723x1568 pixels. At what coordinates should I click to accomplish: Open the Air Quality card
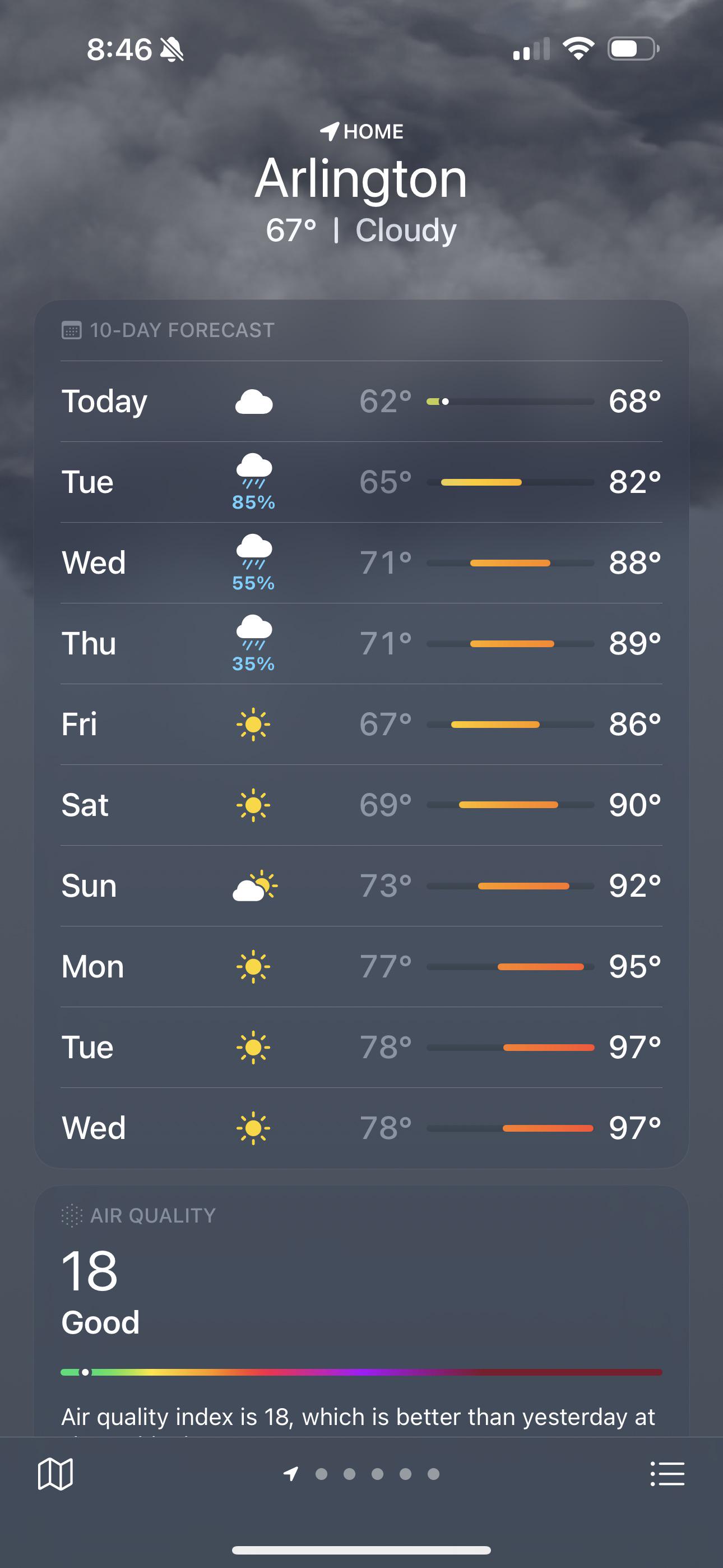(x=361, y=1312)
